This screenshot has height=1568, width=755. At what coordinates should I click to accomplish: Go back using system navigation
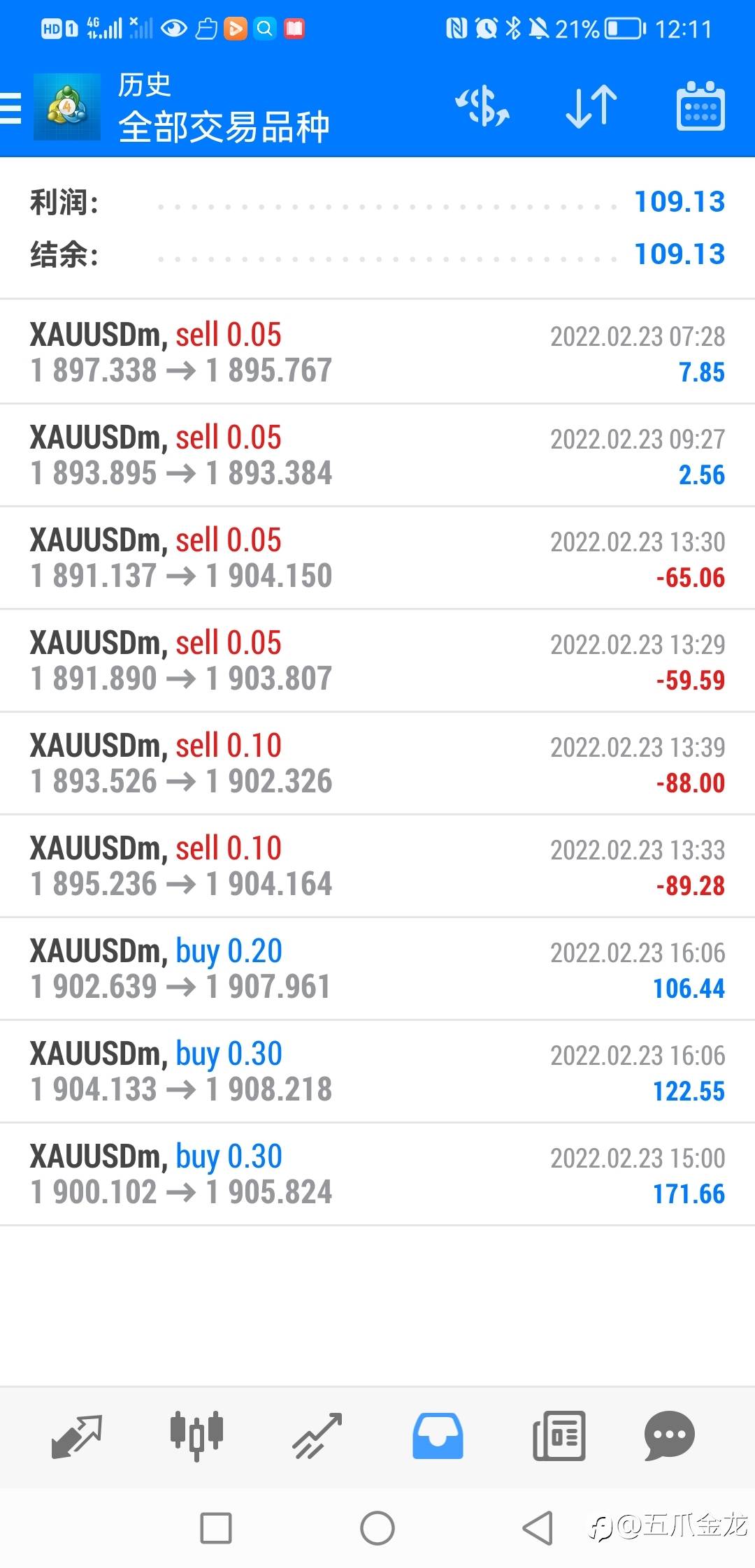[x=538, y=1528]
